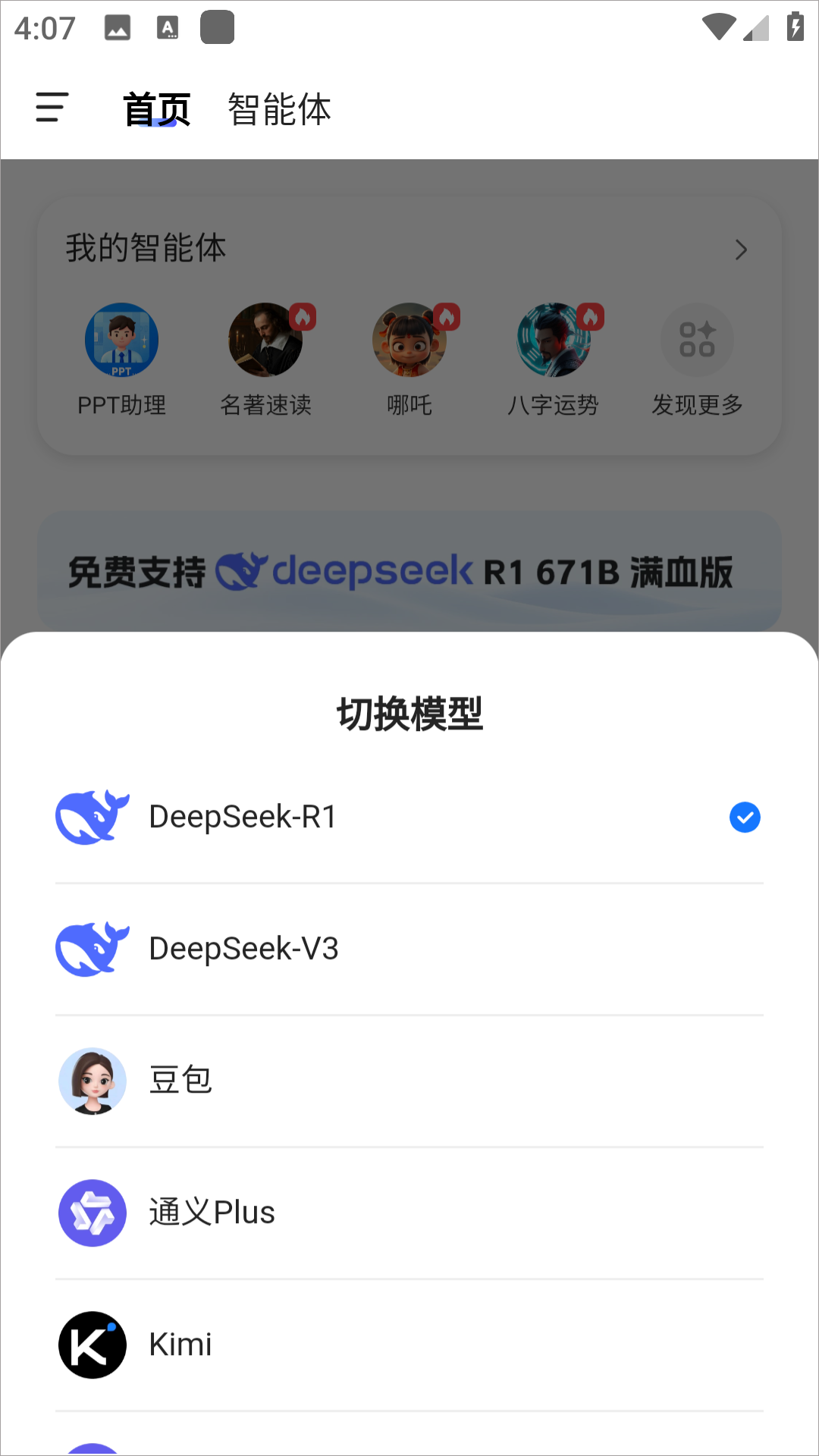
Task: Select the 通义Plus model entry text
Action: point(213,1213)
